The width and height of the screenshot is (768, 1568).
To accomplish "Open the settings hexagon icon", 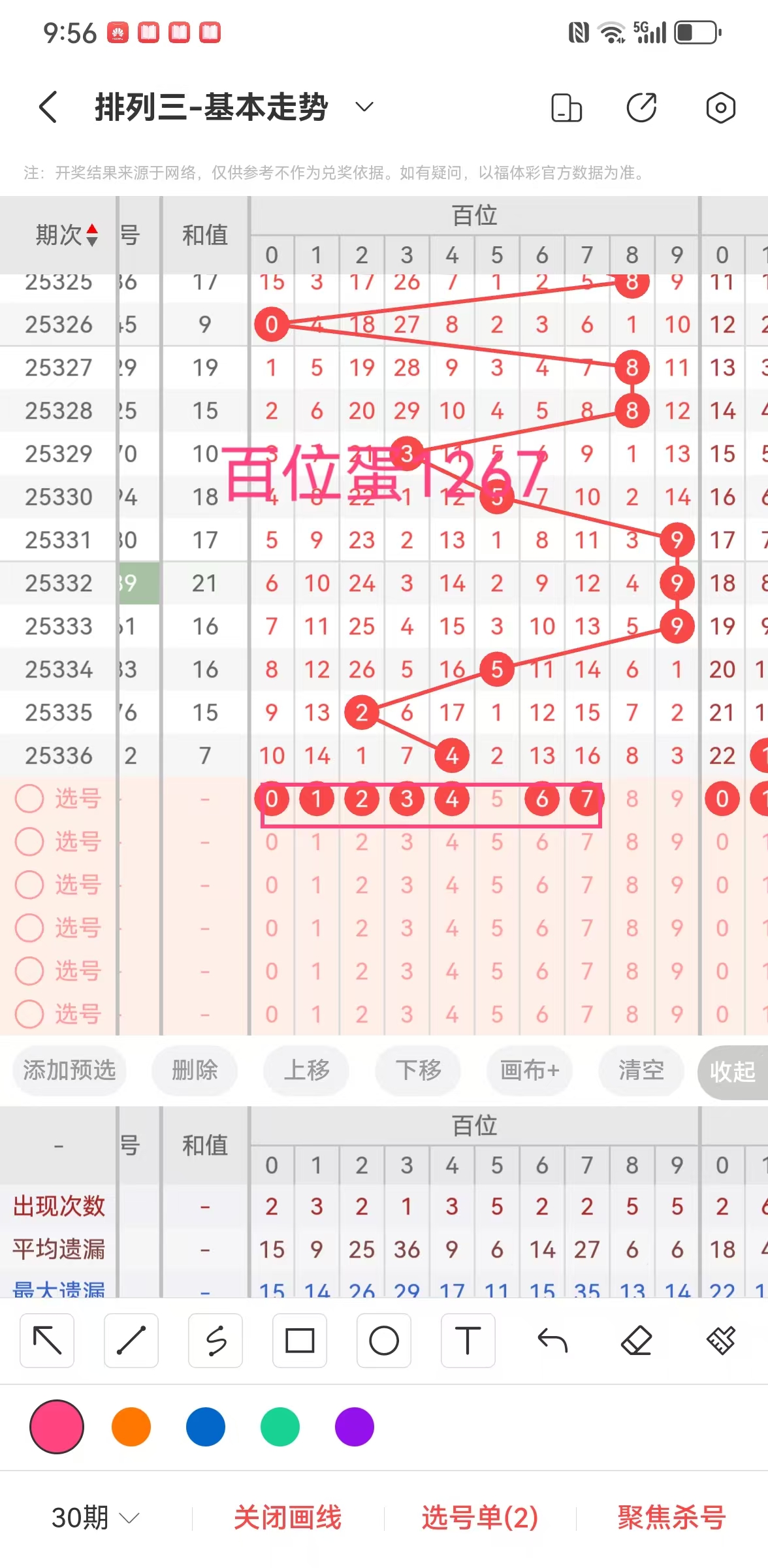I will [x=720, y=108].
